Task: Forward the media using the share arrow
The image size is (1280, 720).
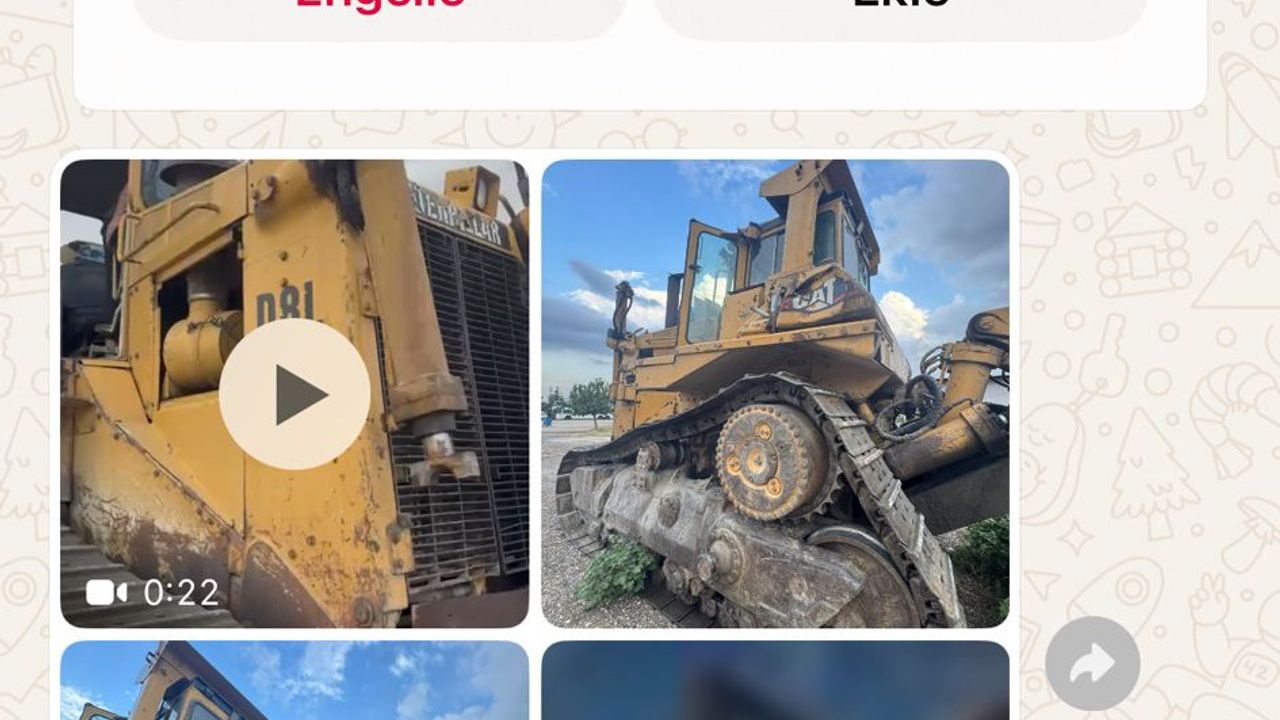Action: [1092, 664]
